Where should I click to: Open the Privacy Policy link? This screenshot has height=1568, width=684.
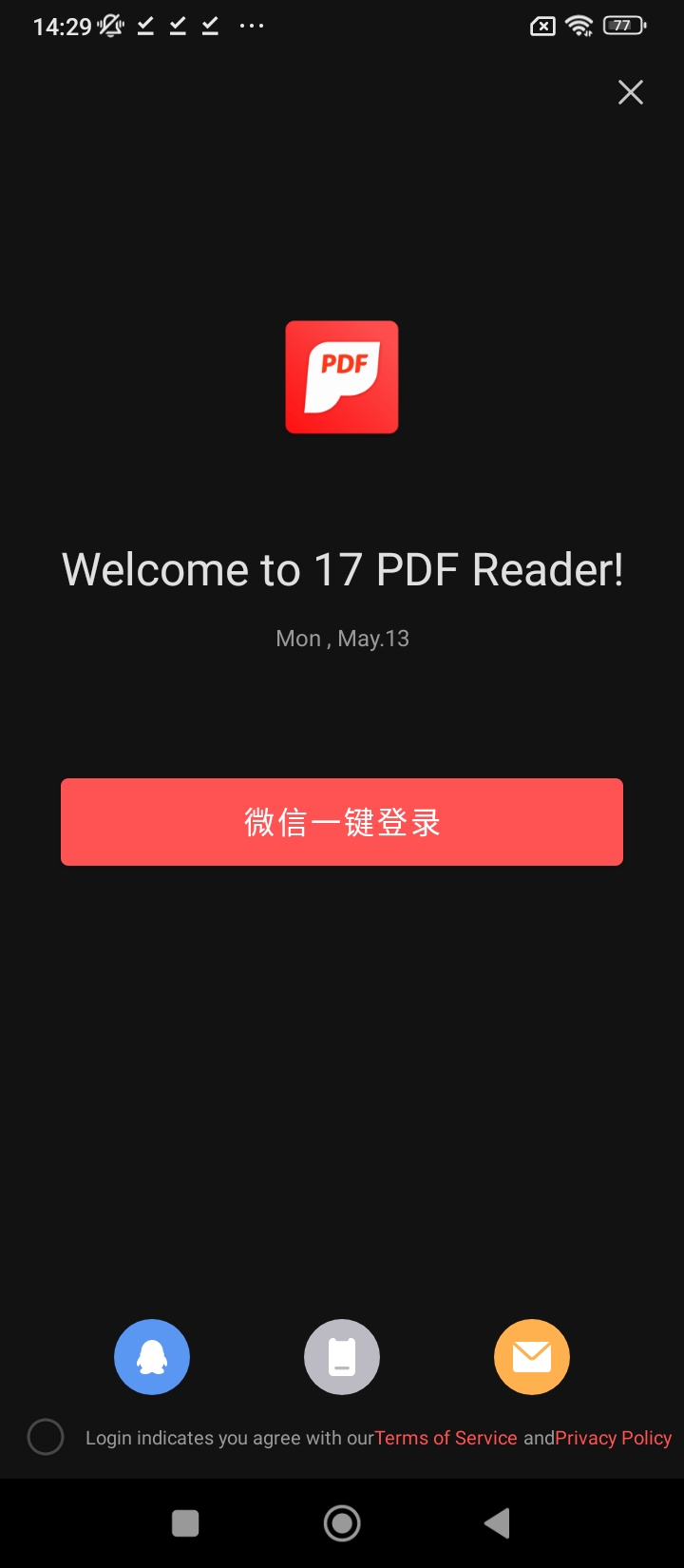(x=614, y=1438)
